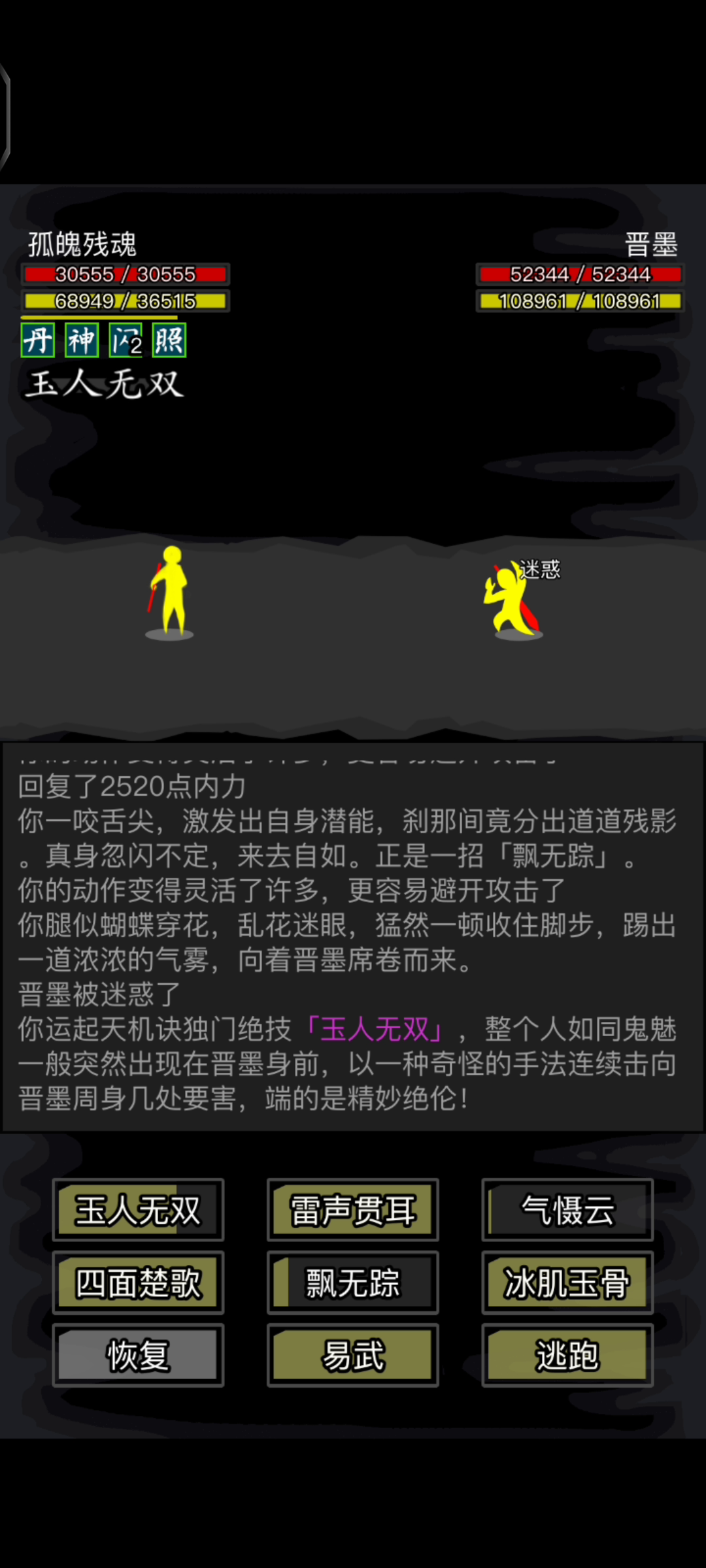Open 易武 to switch martial arts
The height and width of the screenshot is (1568, 706).
coord(353,1355)
